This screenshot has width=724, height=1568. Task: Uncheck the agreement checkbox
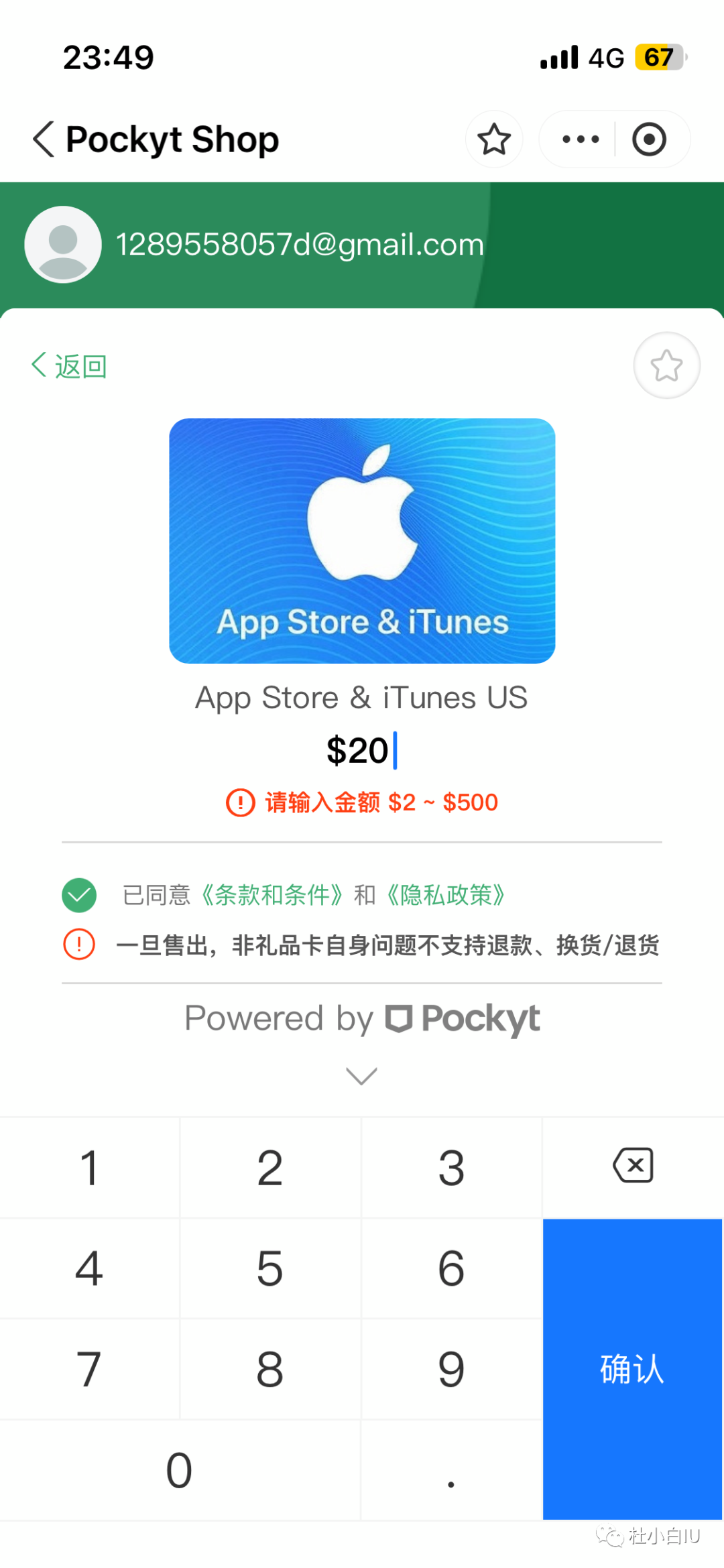(79, 895)
